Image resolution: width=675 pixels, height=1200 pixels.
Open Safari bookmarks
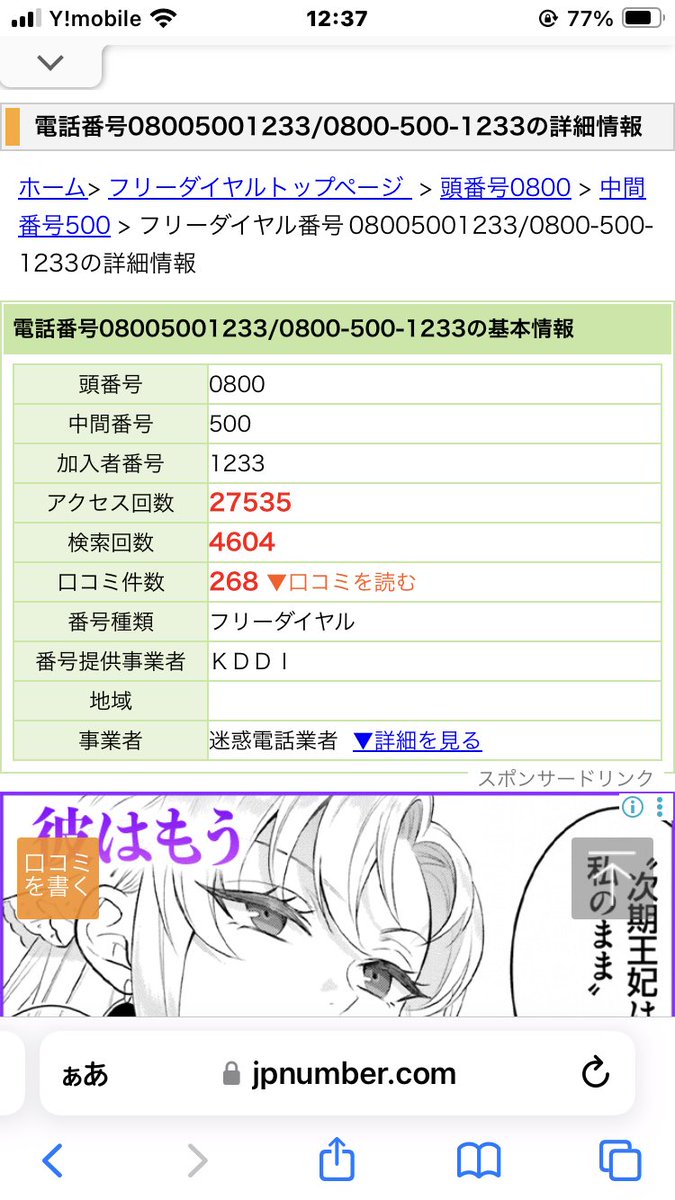click(x=479, y=1161)
